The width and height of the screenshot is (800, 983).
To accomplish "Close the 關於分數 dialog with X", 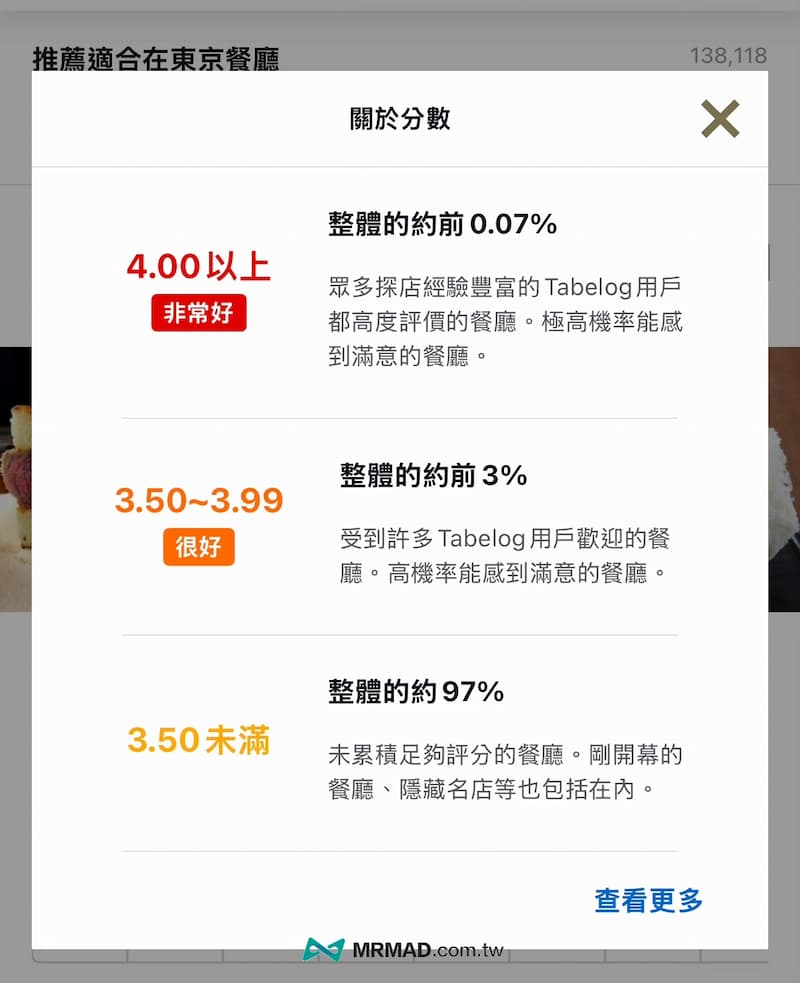I will pyautogui.click(x=719, y=119).
